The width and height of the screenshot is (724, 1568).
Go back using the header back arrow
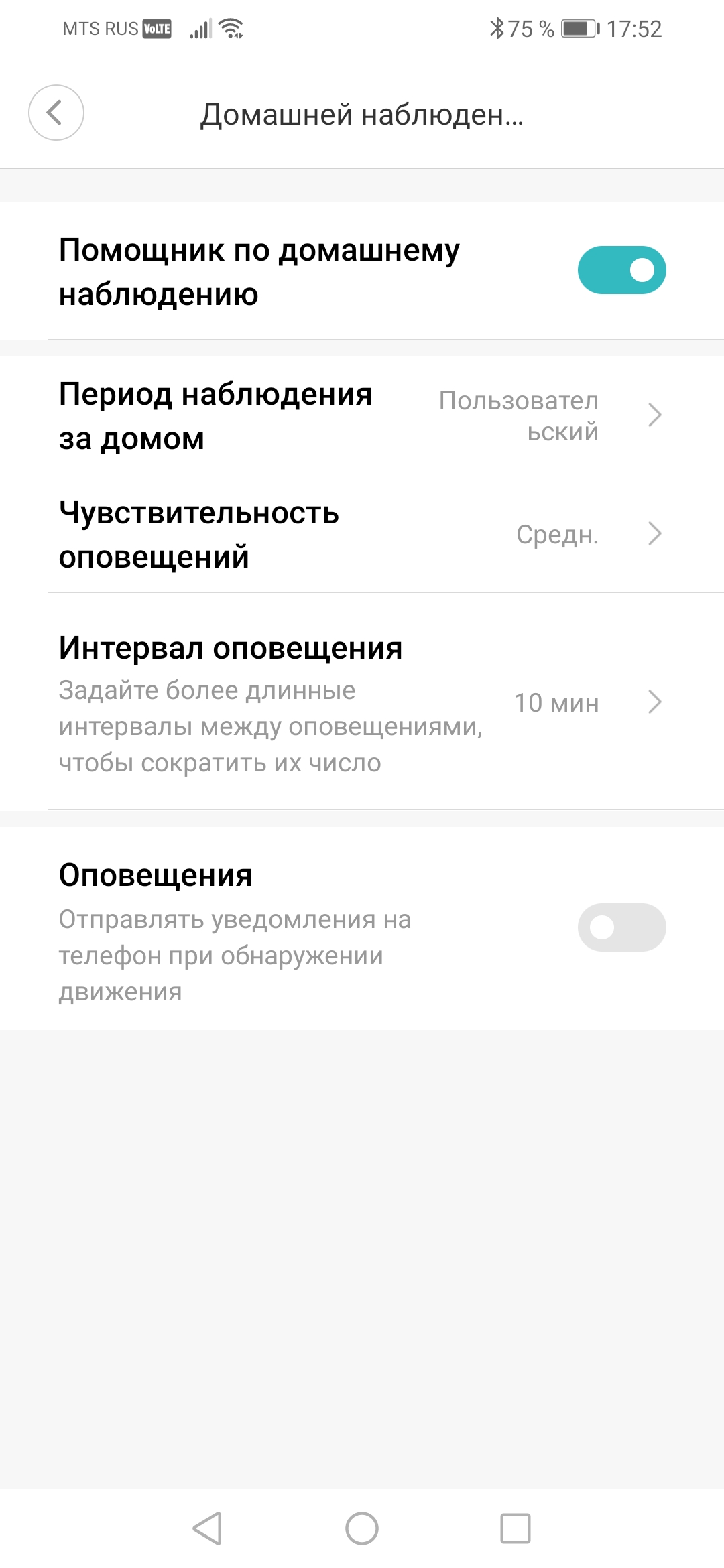click(x=56, y=113)
